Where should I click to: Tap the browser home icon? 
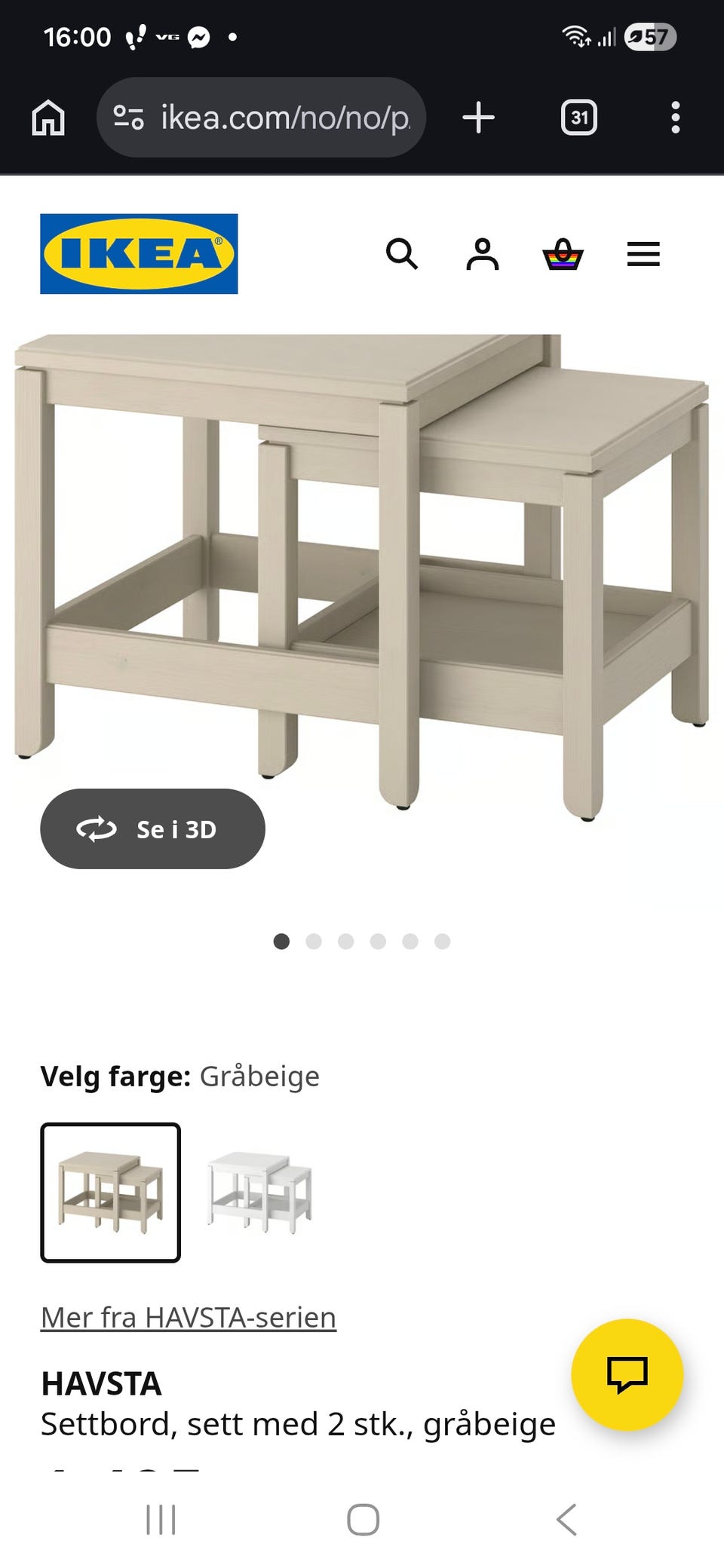point(47,117)
